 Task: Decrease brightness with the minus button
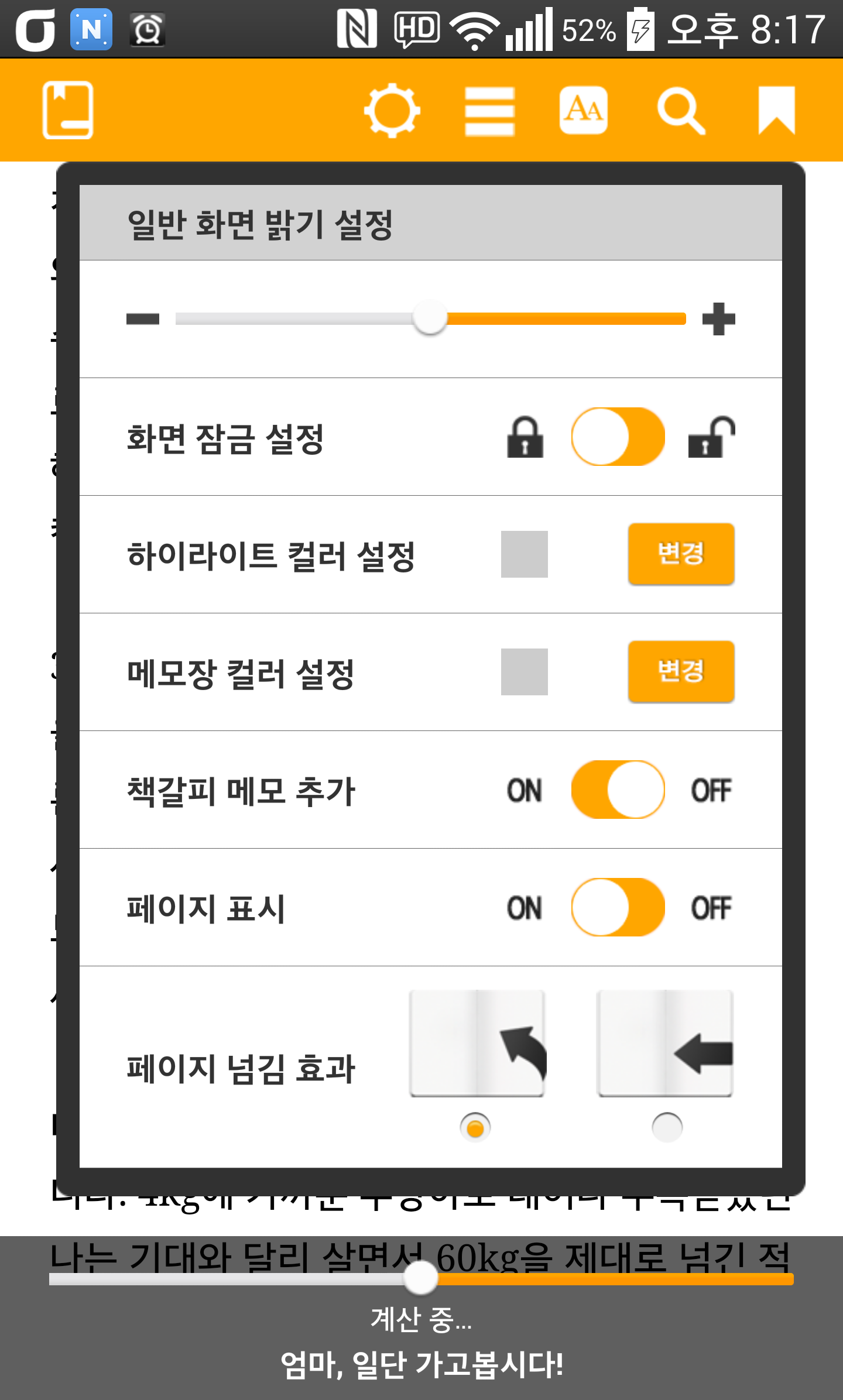[143, 319]
